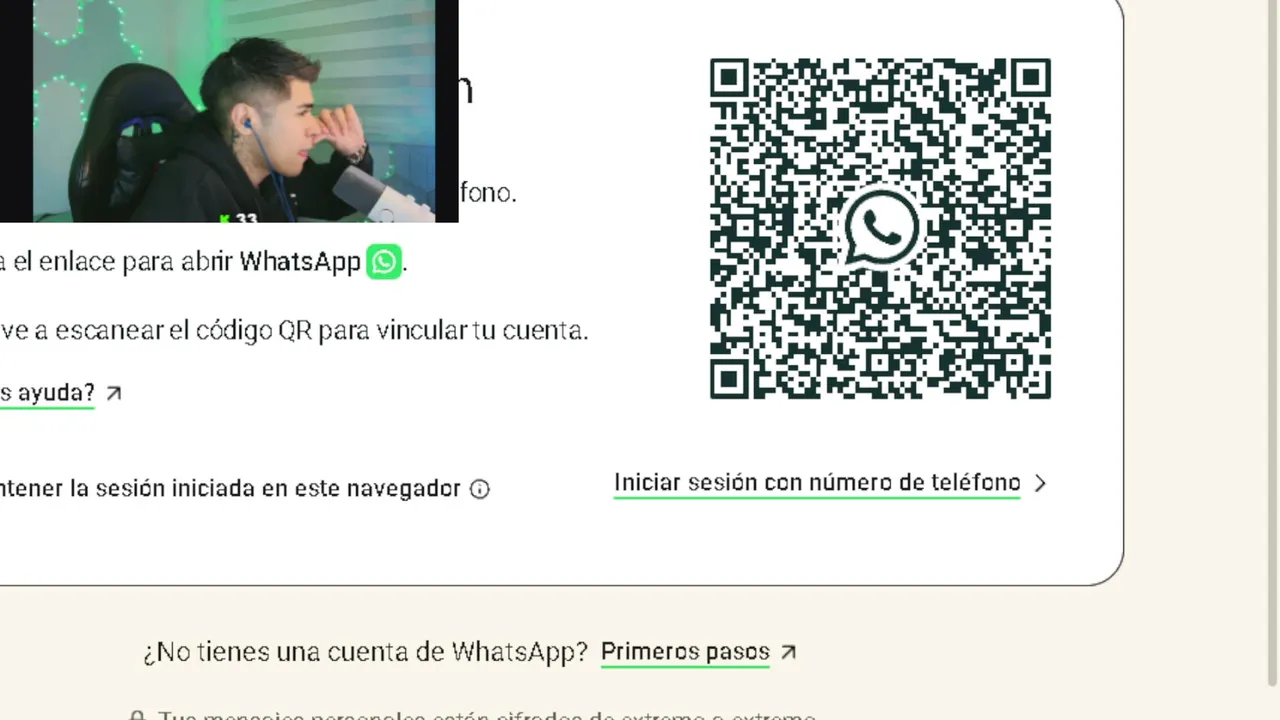Open the 'Primeros pasos' link

click(x=697, y=652)
